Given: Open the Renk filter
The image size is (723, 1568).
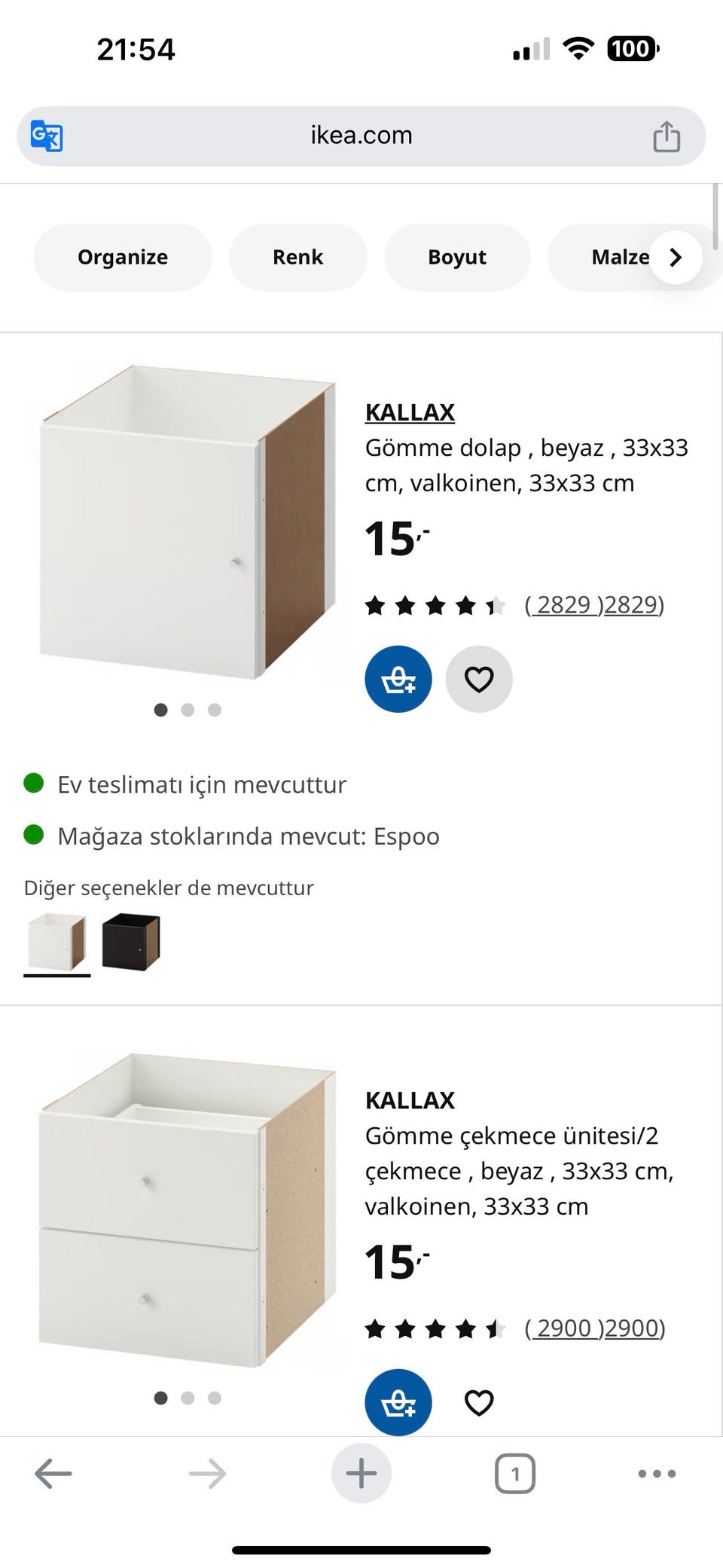Looking at the screenshot, I should pyautogui.click(x=297, y=257).
